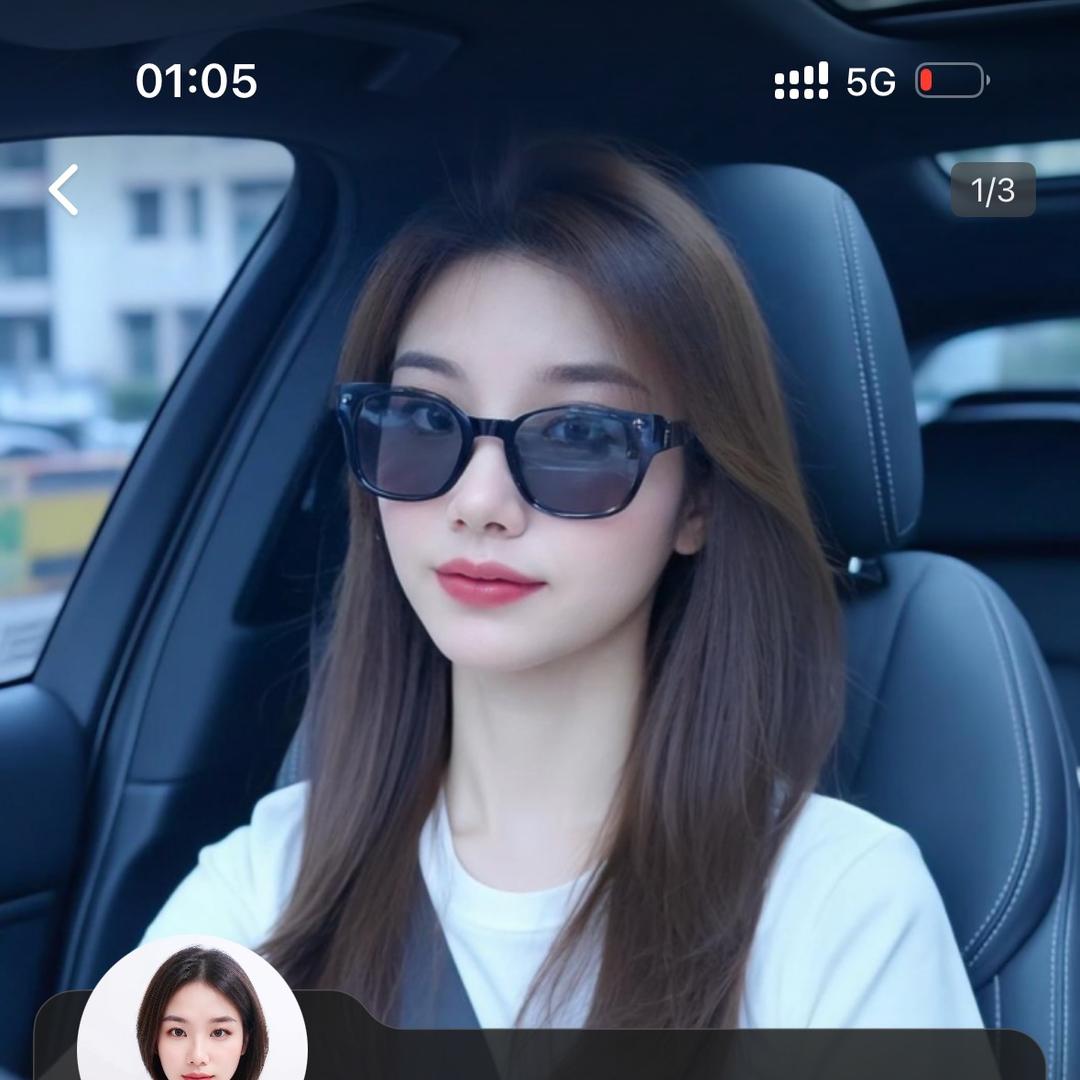Go back using the top-left arrow

[64, 190]
